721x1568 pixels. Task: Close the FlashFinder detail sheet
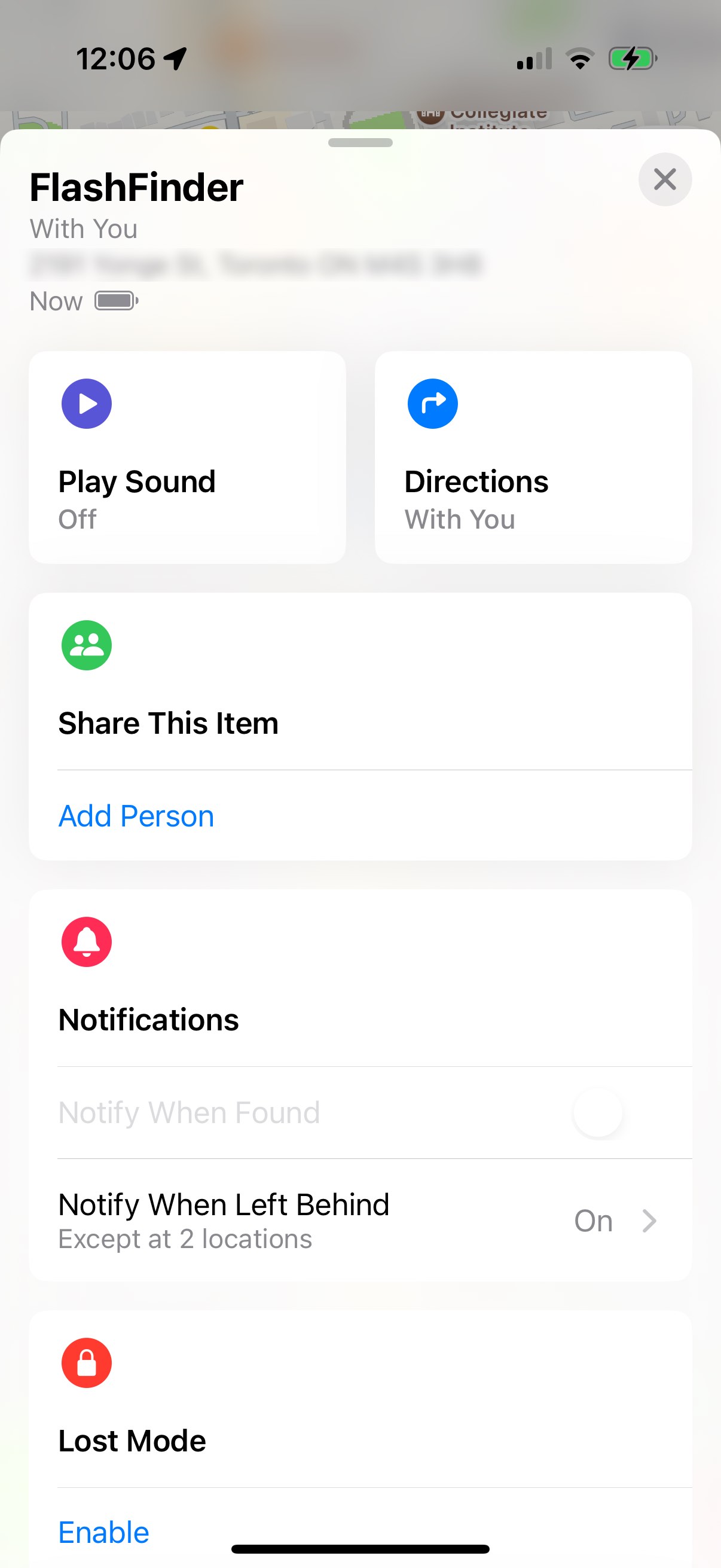(664, 179)
